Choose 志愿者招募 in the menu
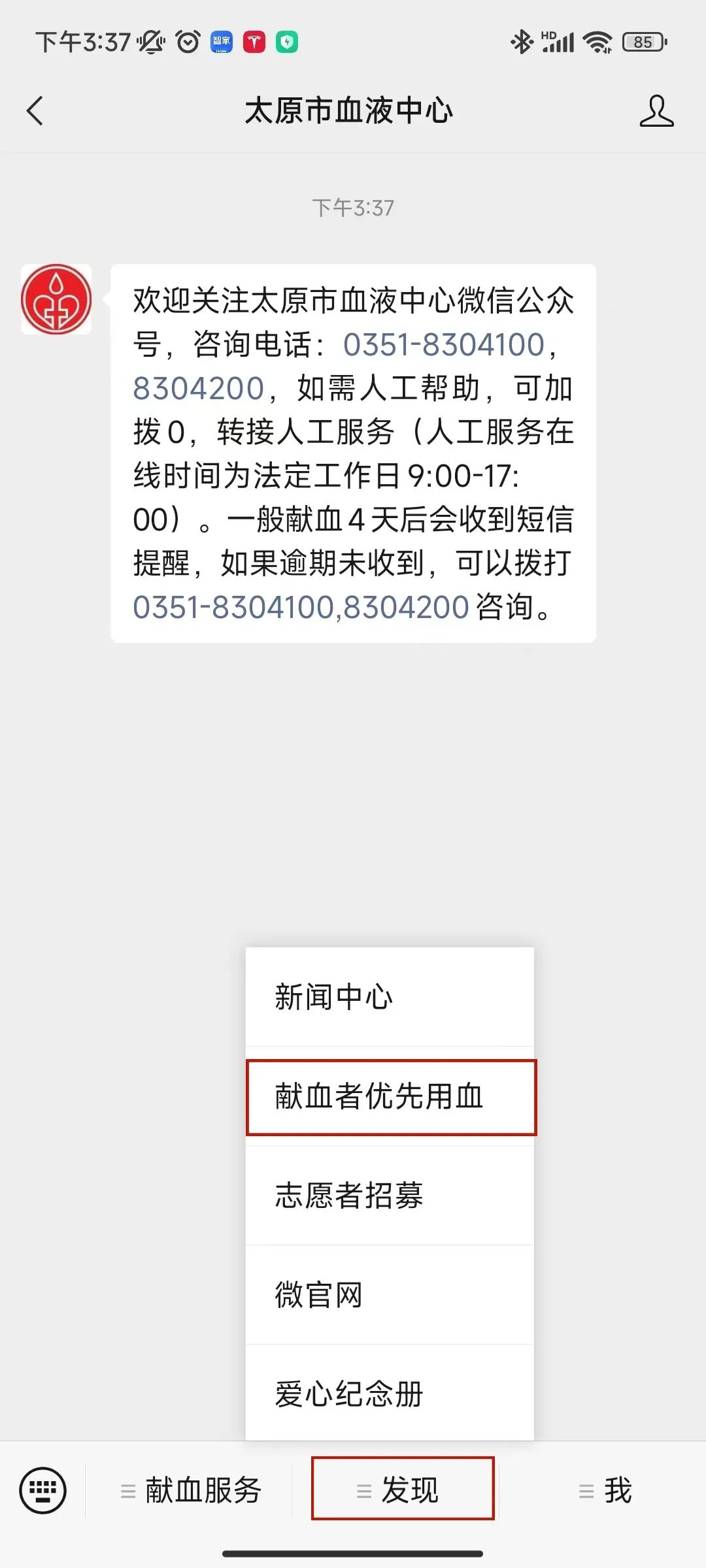The width and height of the screenshot is (706, 1568). (390, 1196)
